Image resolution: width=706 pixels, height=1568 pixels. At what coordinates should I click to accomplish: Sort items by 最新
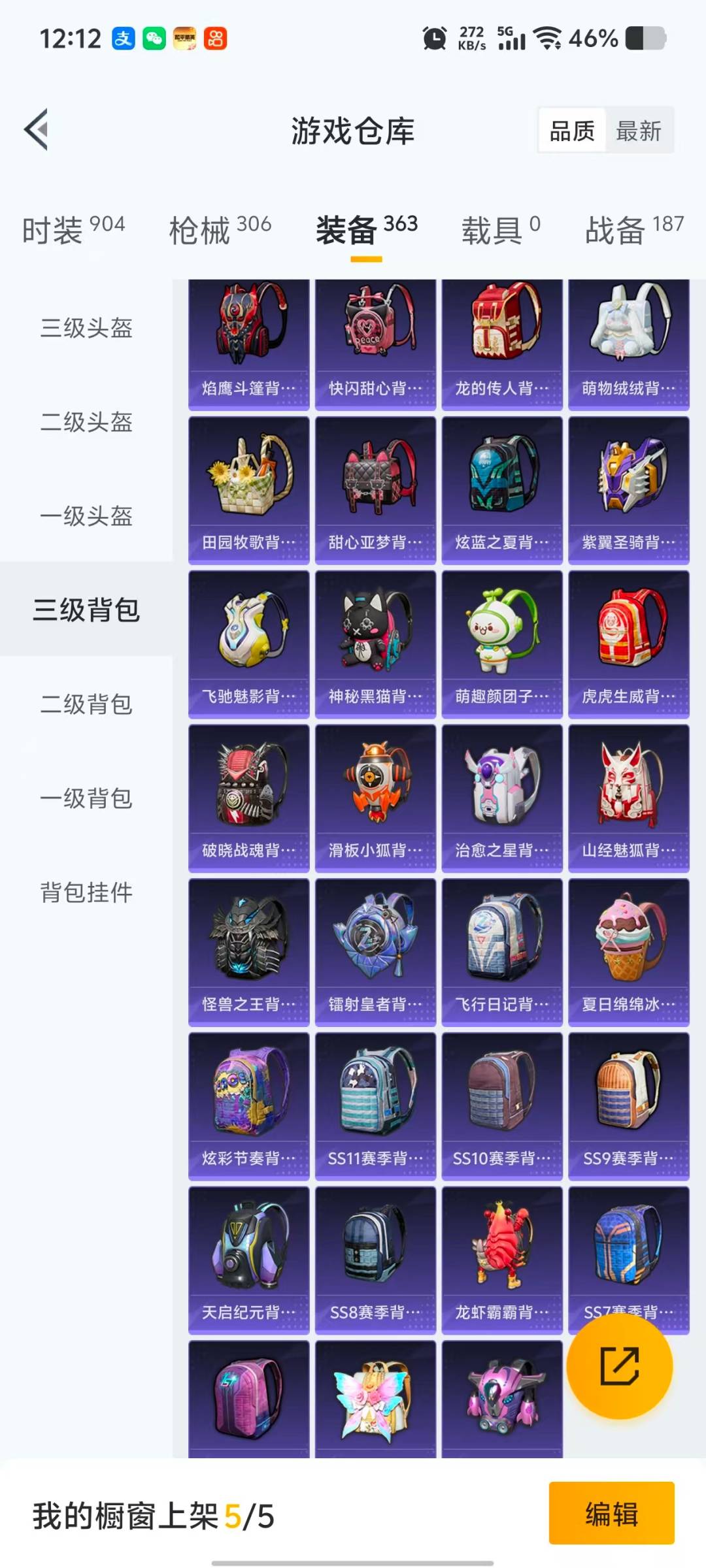[638, 131]
